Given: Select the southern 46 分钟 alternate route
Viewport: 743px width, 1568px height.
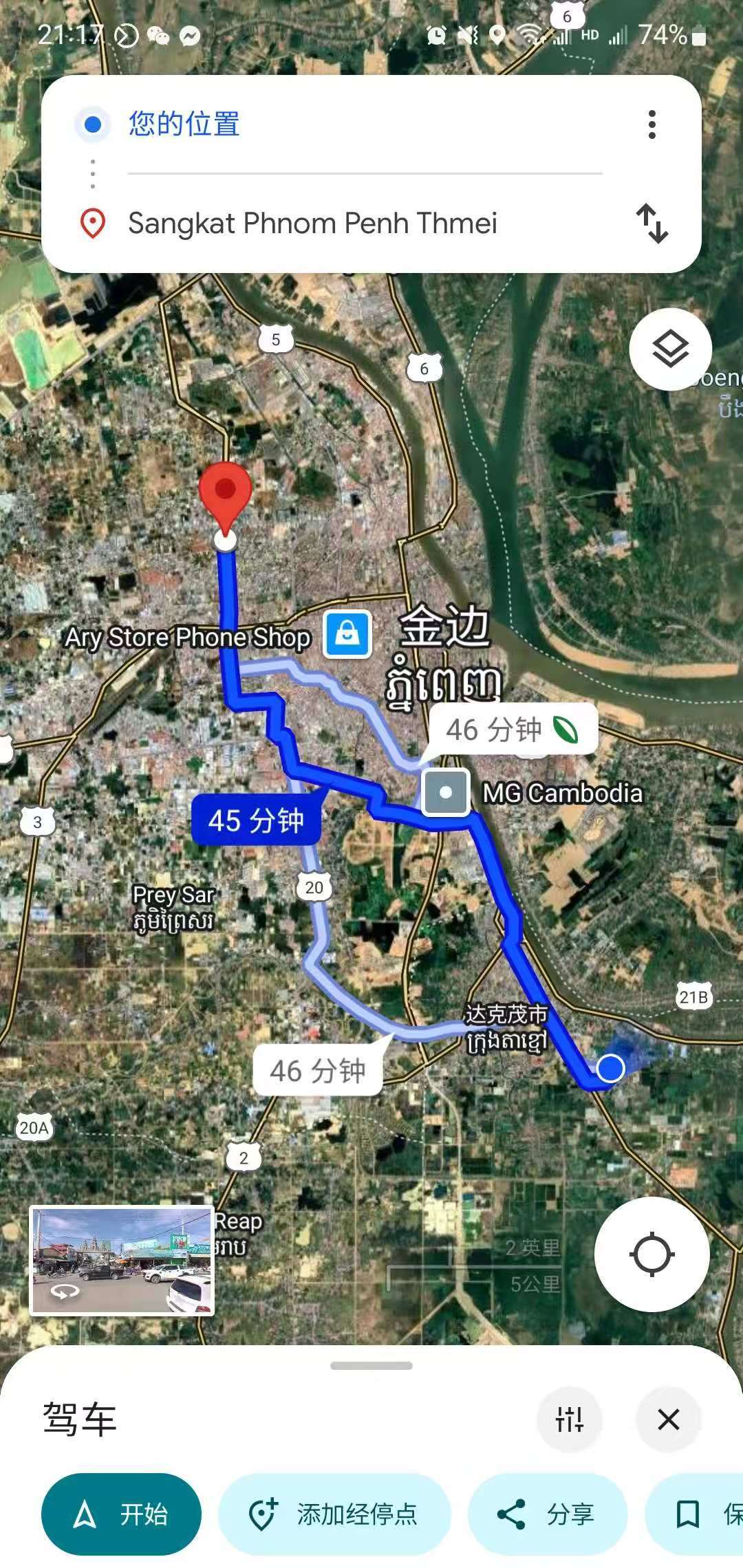Looking at the screenshot, I should click(x=317, y=1071).
